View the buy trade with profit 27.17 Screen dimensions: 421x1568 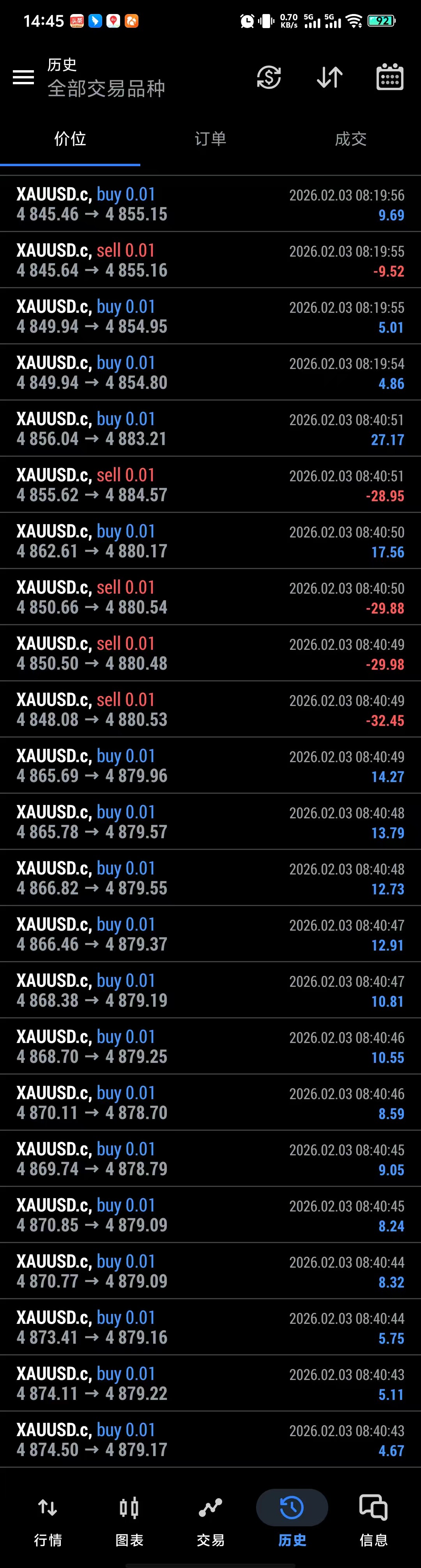point(210,429)
